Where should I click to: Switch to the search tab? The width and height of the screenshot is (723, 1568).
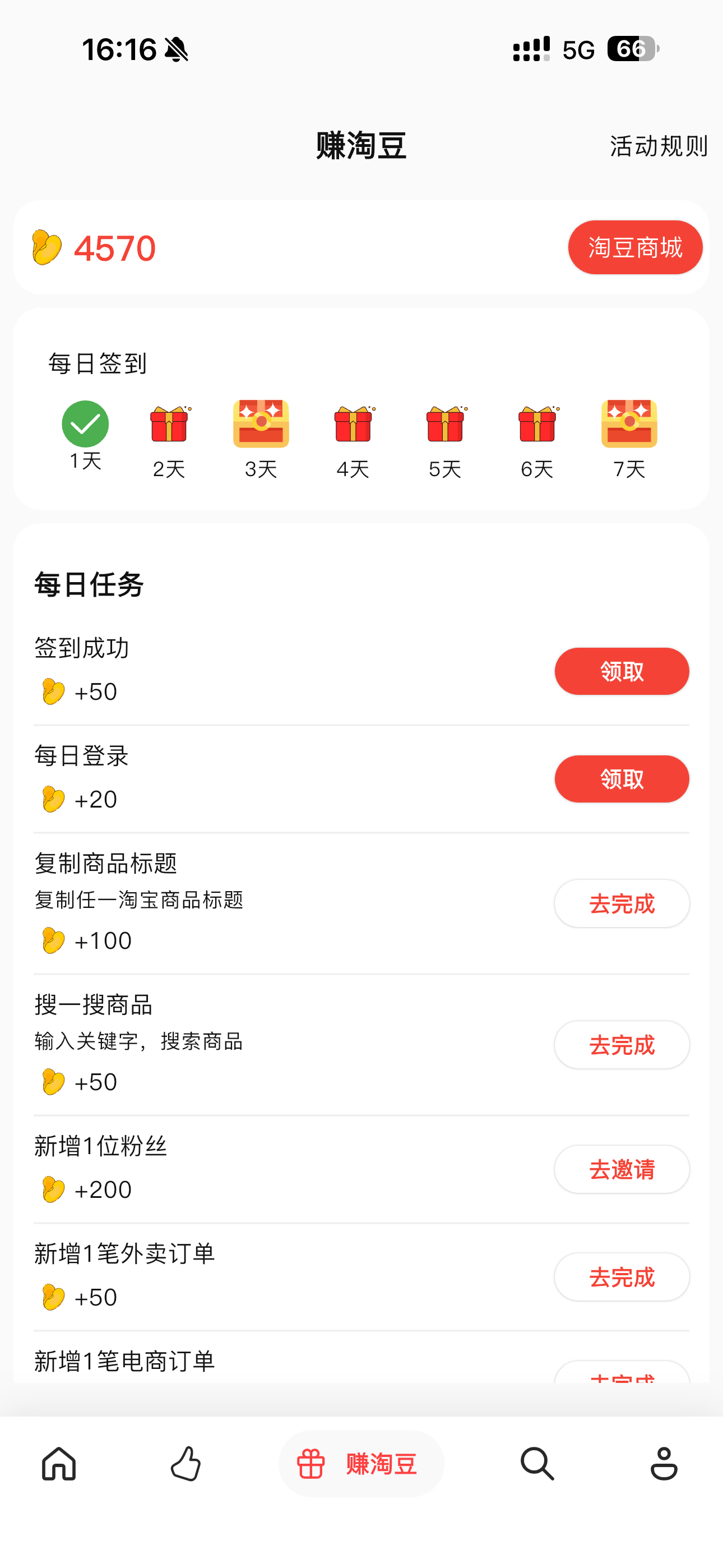pos(537,1463)
